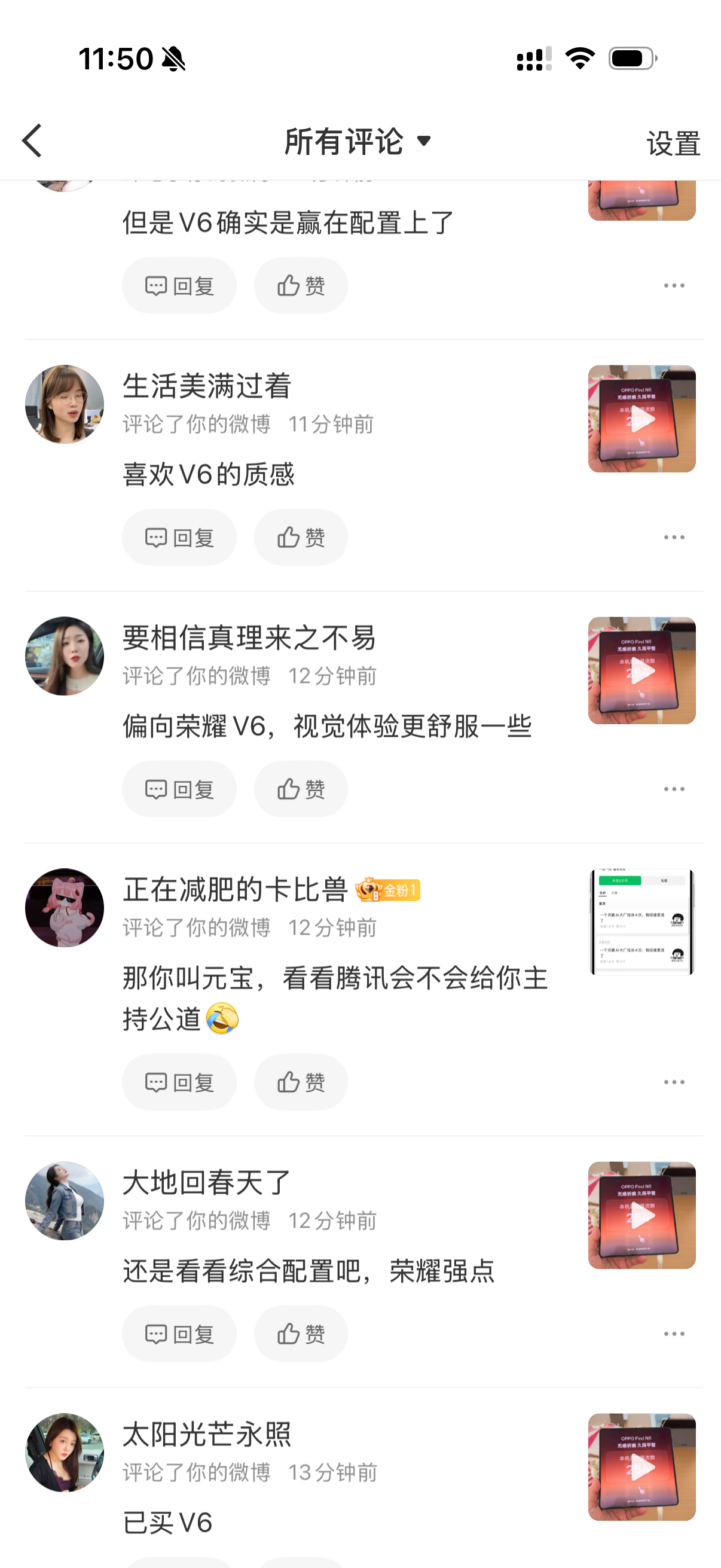
Task: Open more options menu on 要相信真理来之不易's comment
Action: tap(674, 789)
